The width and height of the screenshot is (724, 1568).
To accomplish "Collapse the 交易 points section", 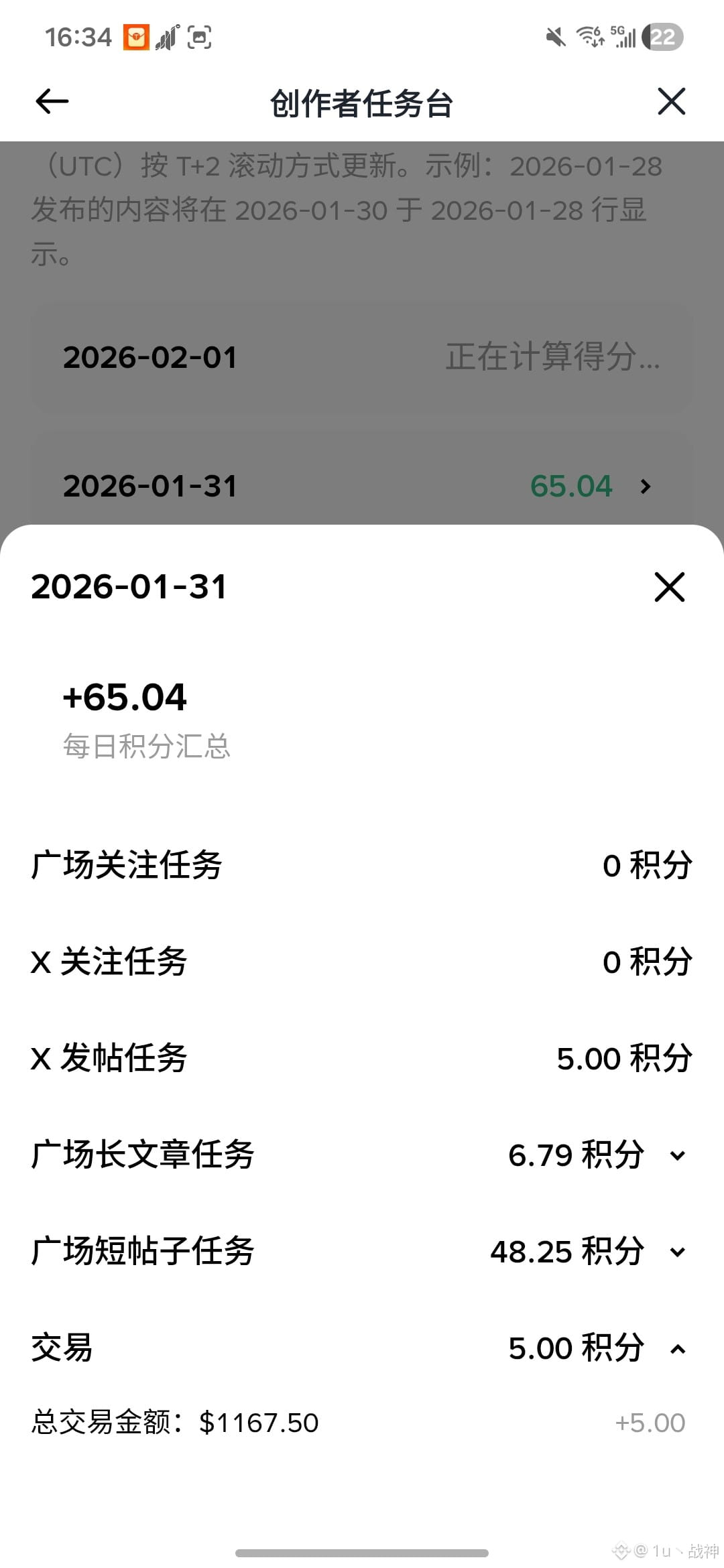I will [678, 1348].
